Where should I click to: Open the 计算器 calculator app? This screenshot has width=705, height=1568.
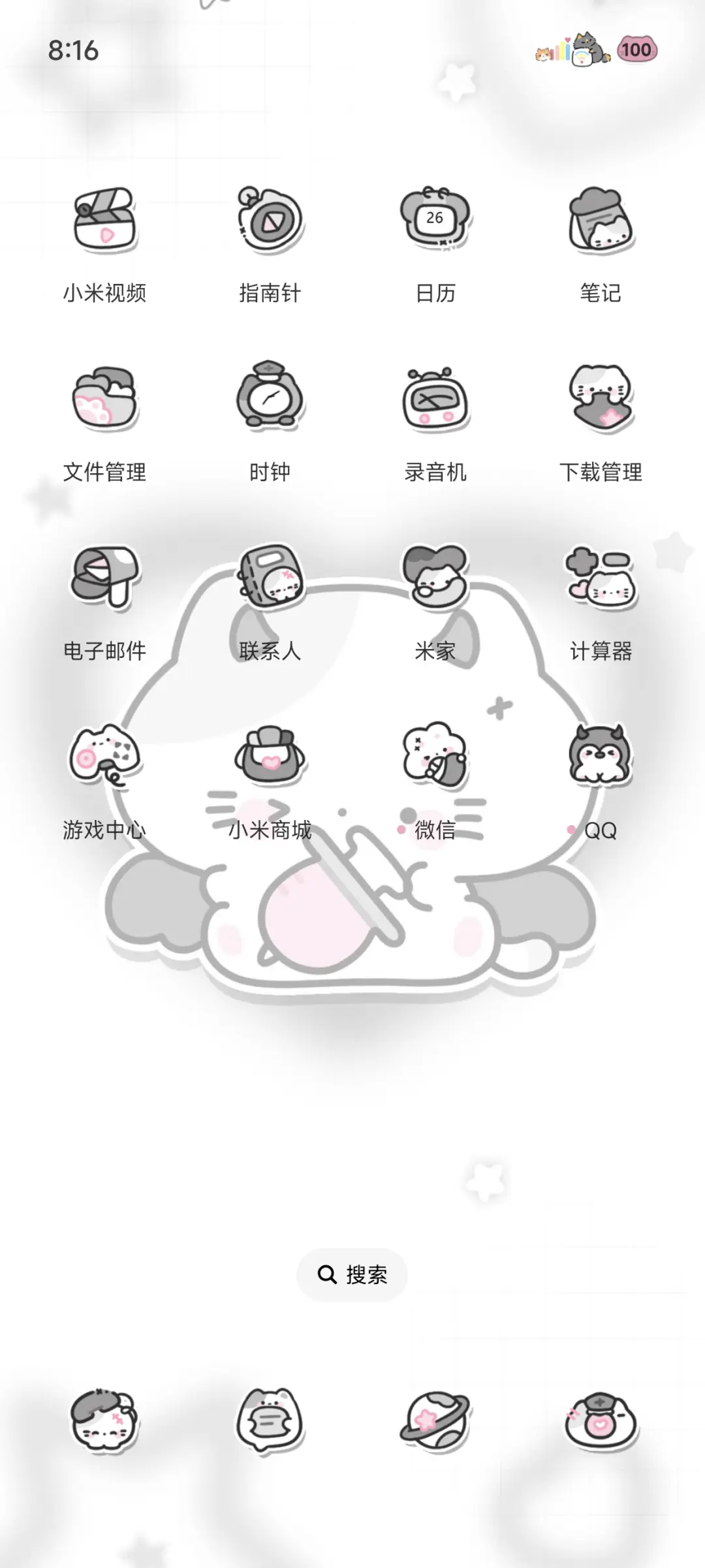(599, 581)
